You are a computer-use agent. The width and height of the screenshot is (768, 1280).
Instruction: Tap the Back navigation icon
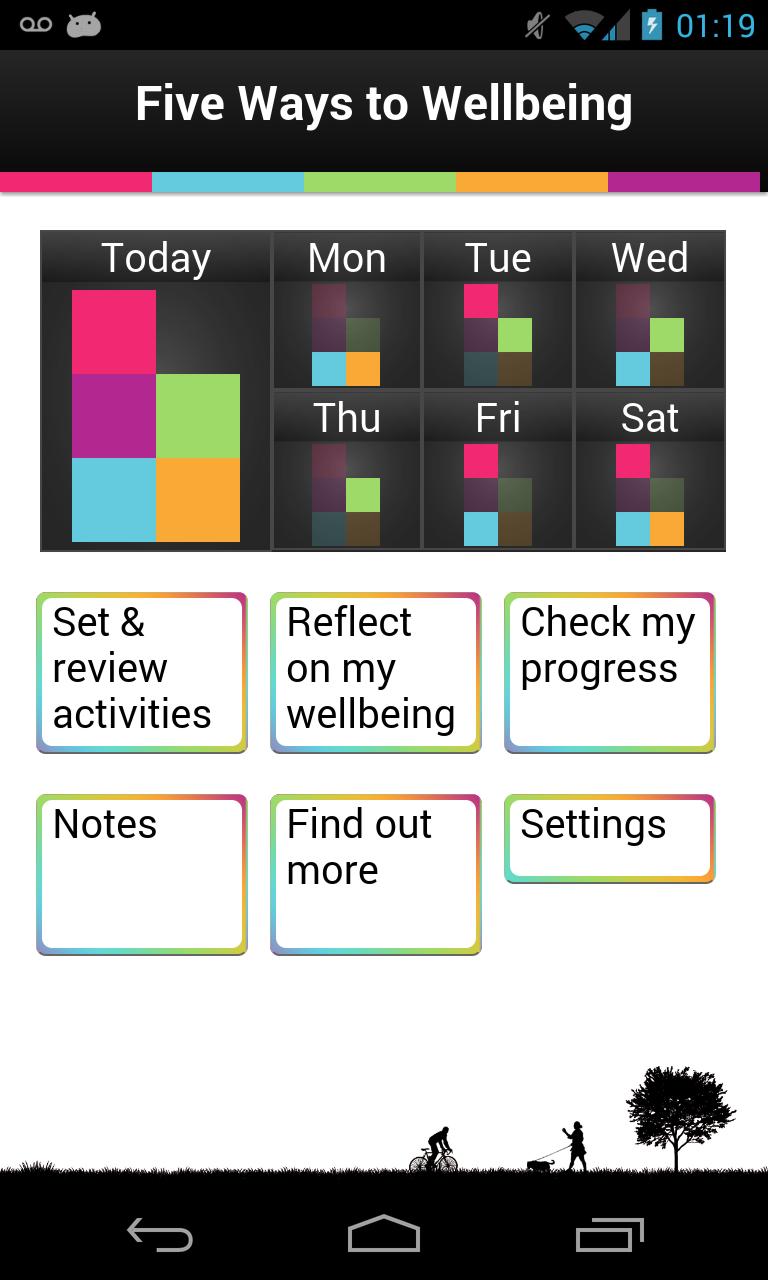click(x=160, y=1235)
